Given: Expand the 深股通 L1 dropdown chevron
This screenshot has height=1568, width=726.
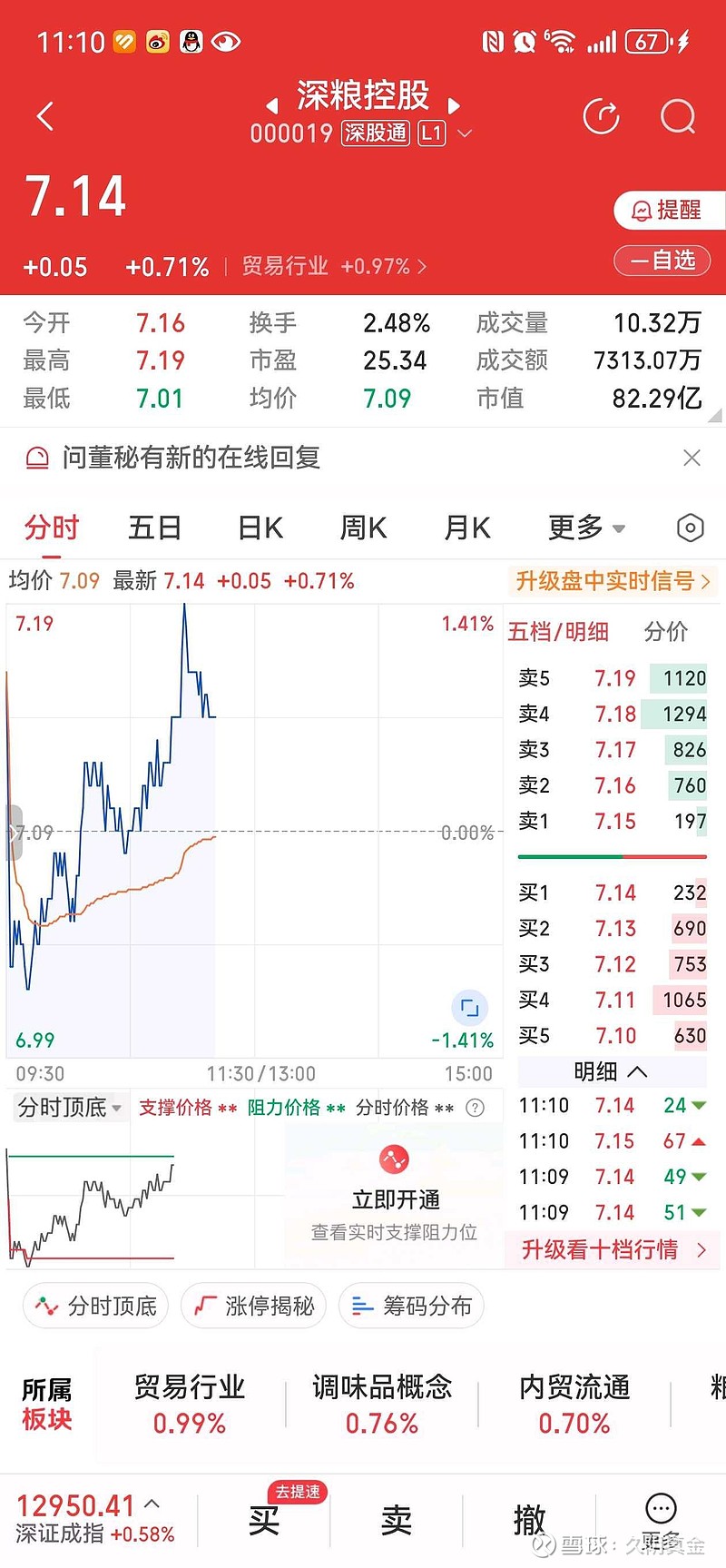Looking at the screenshot, I should [x=465, y=133].
